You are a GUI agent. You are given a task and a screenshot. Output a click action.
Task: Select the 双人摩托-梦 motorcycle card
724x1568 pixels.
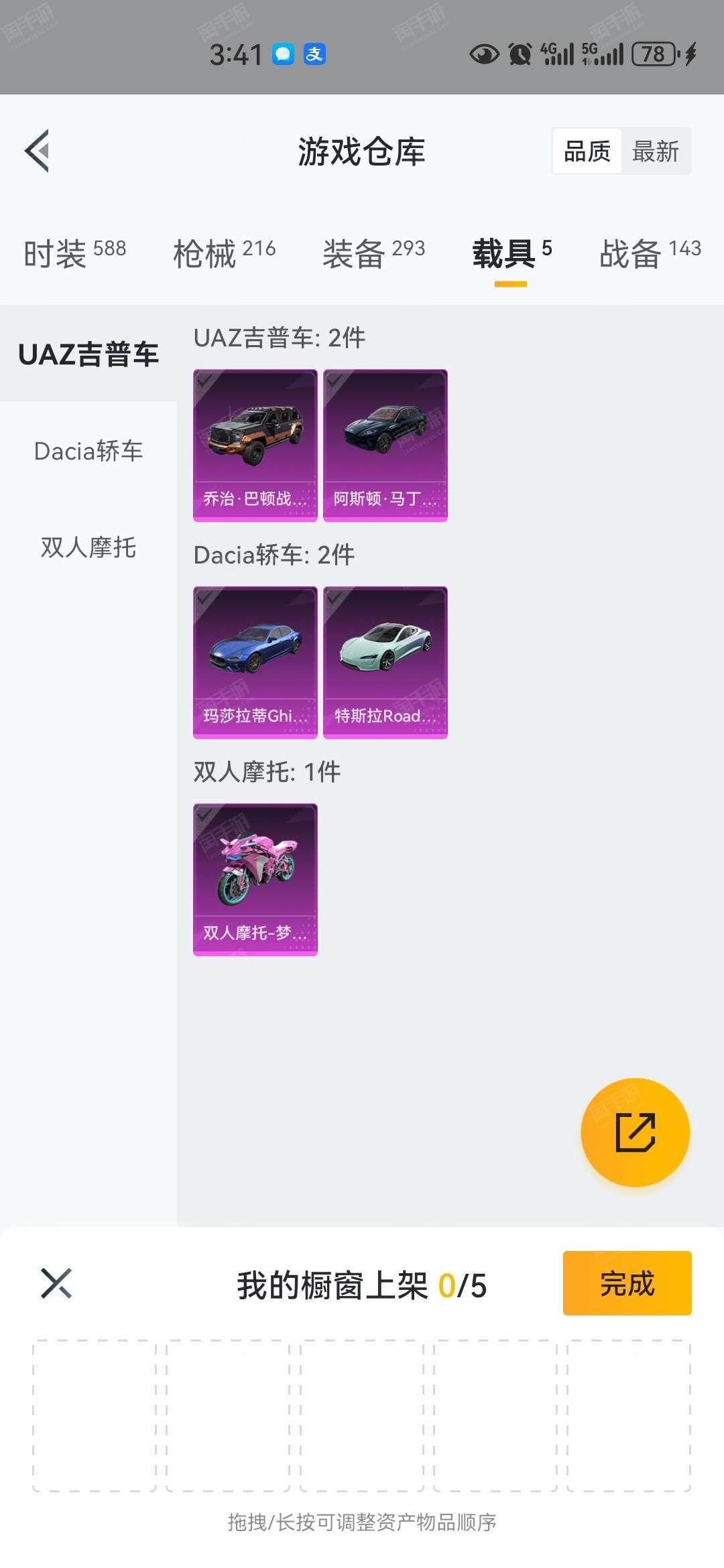point(255,880)
